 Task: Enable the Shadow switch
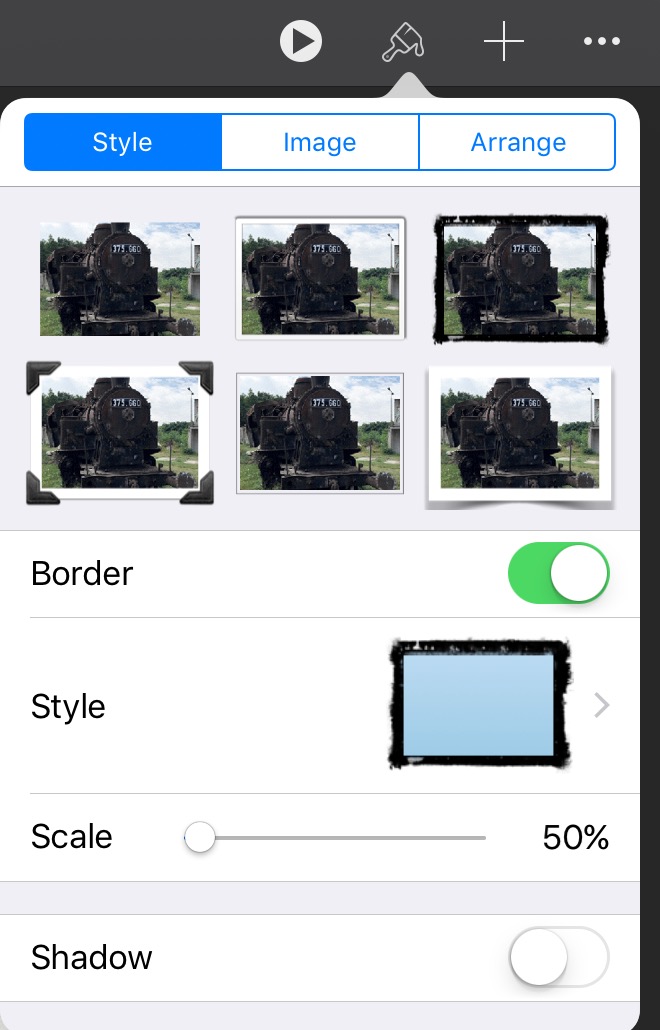(x=558, y=957)
